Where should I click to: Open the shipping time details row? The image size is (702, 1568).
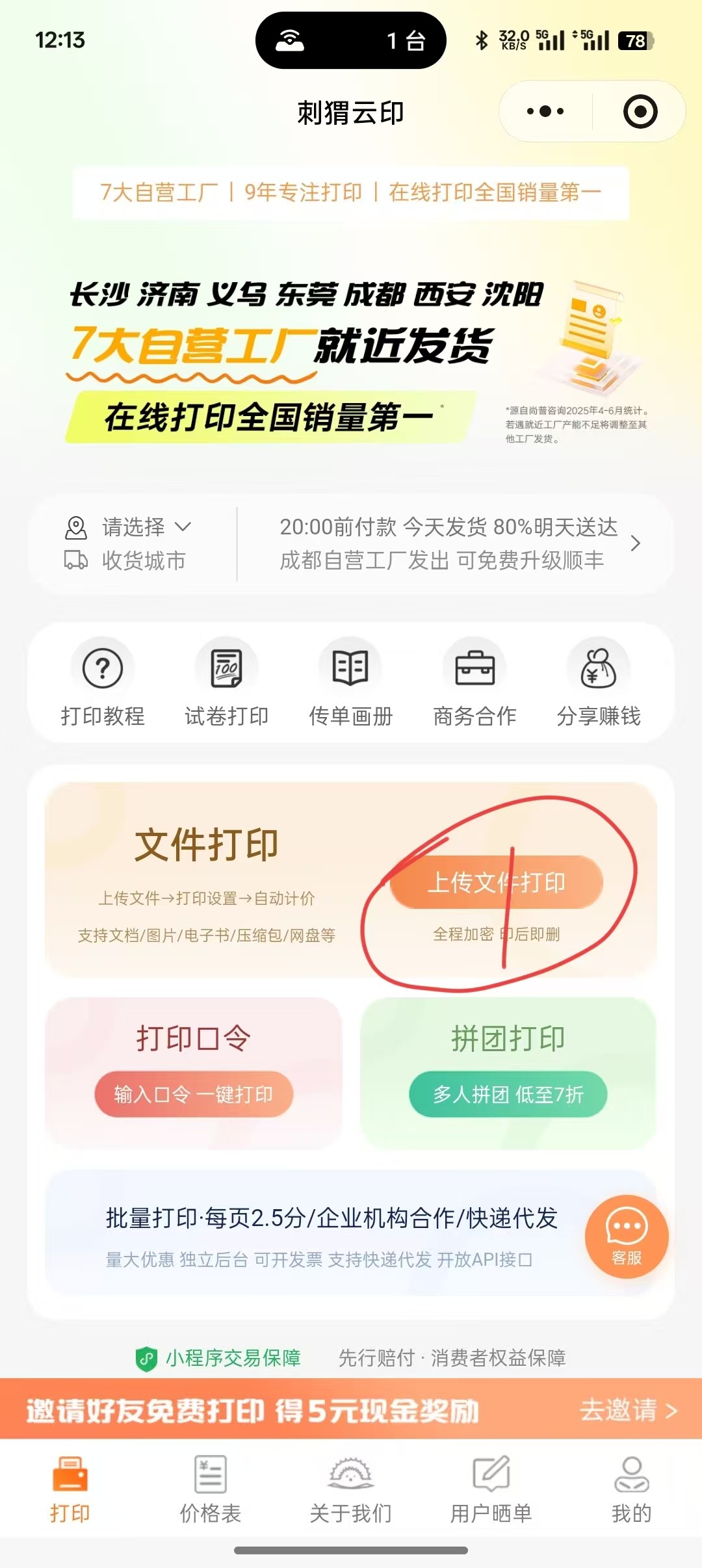click(x=455, y=543)
